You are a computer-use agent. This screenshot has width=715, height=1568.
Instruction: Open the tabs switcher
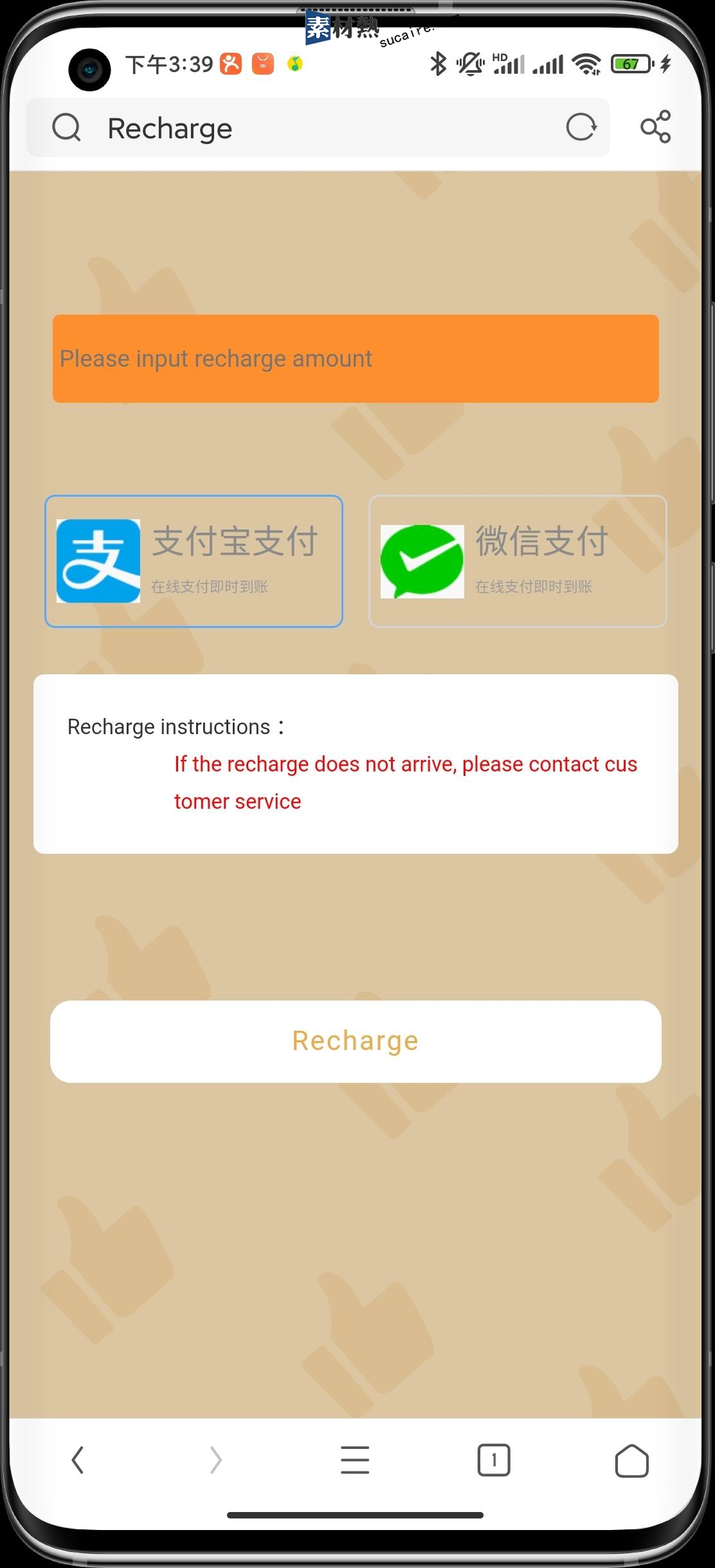(493, 1460)
